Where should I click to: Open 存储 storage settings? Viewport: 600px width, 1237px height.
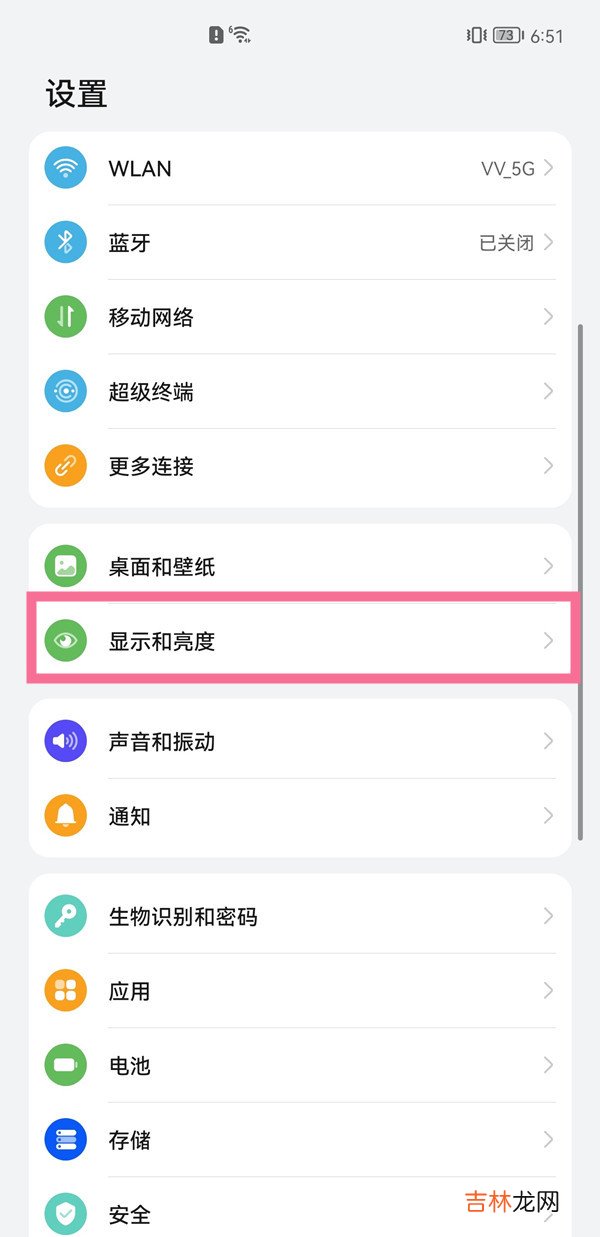(300, 1140)
